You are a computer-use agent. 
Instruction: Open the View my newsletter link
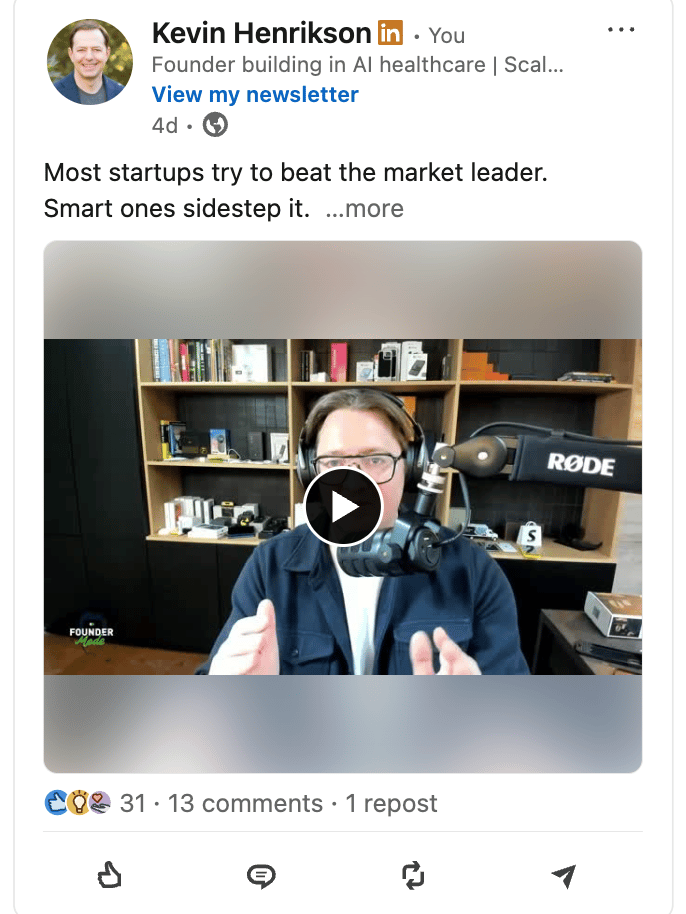coord(255,95)
